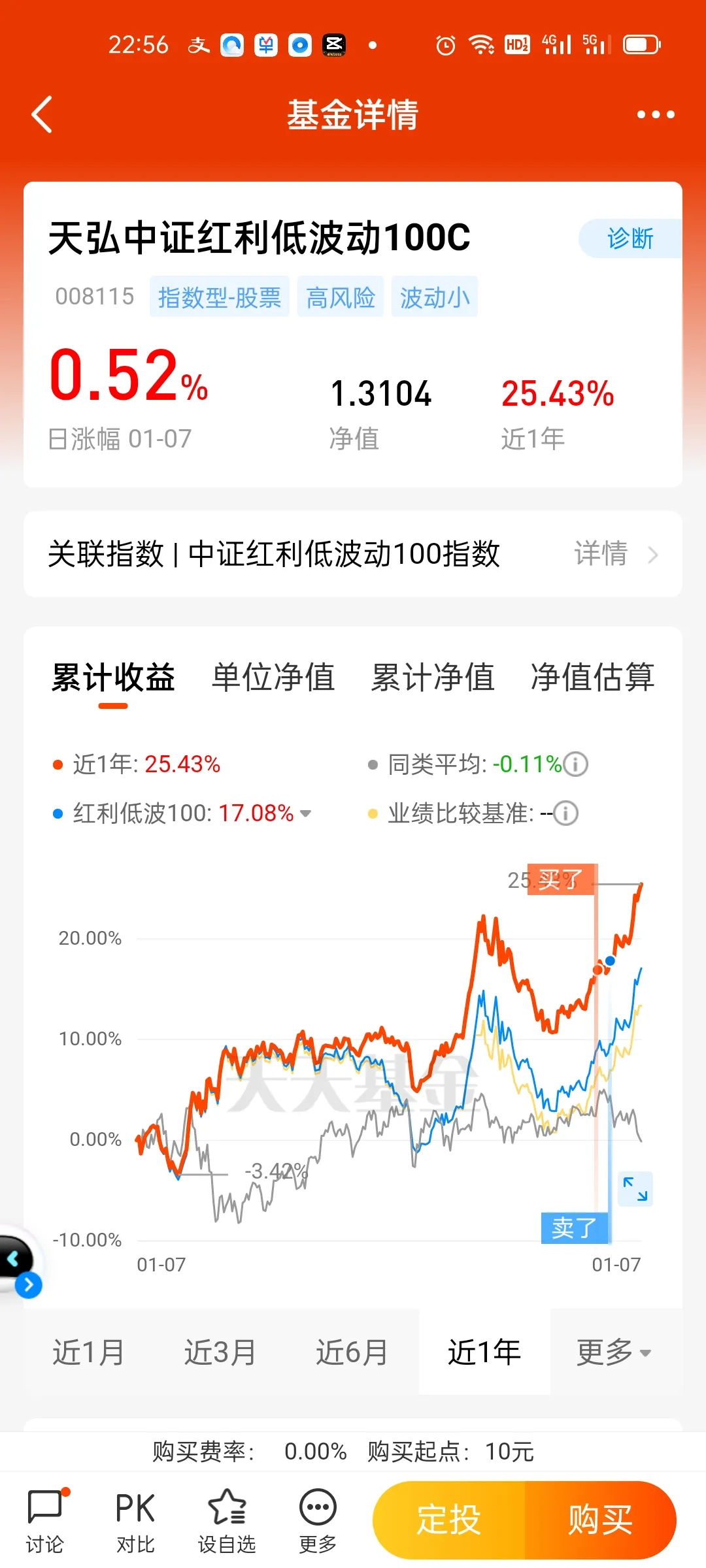Viewport: 706px width, 1568px height.
Task: Expand the 红利低波100 comparison dropdown
Action: [x=305, y=814]
